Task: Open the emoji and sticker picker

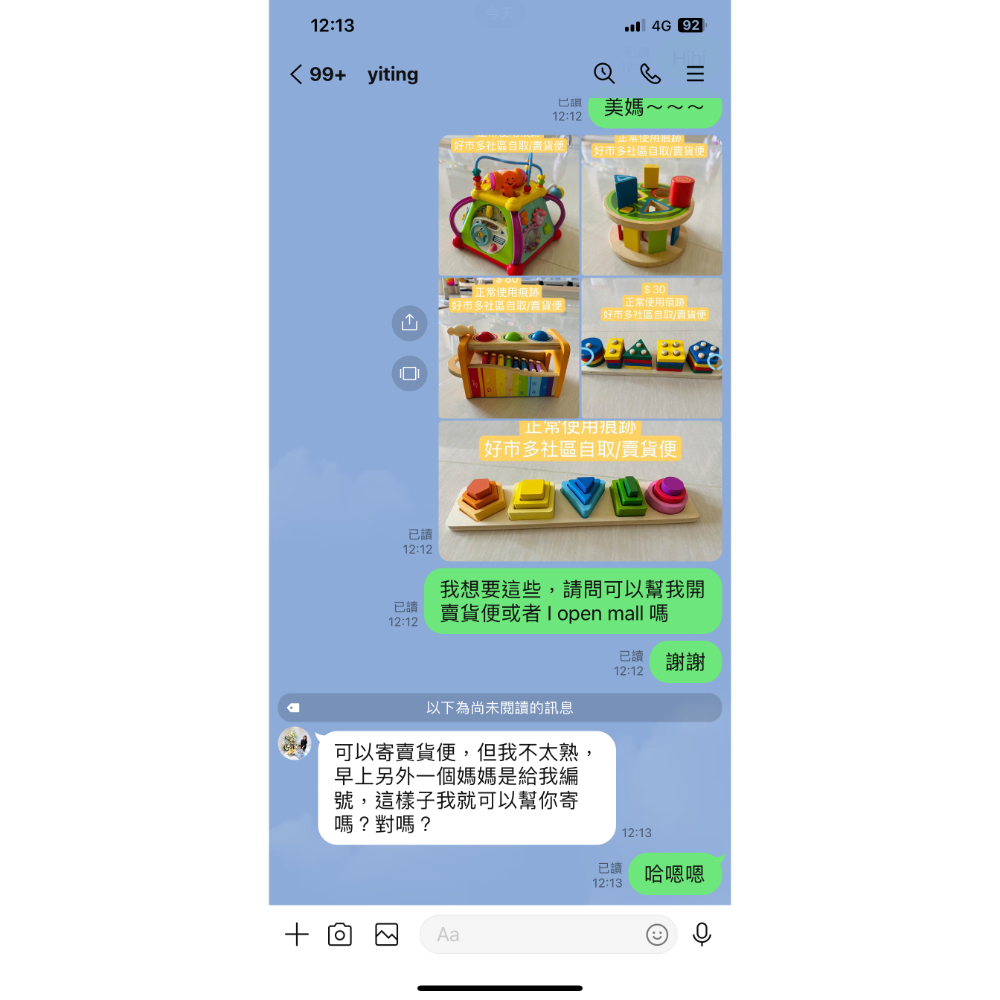Action: 657,935
